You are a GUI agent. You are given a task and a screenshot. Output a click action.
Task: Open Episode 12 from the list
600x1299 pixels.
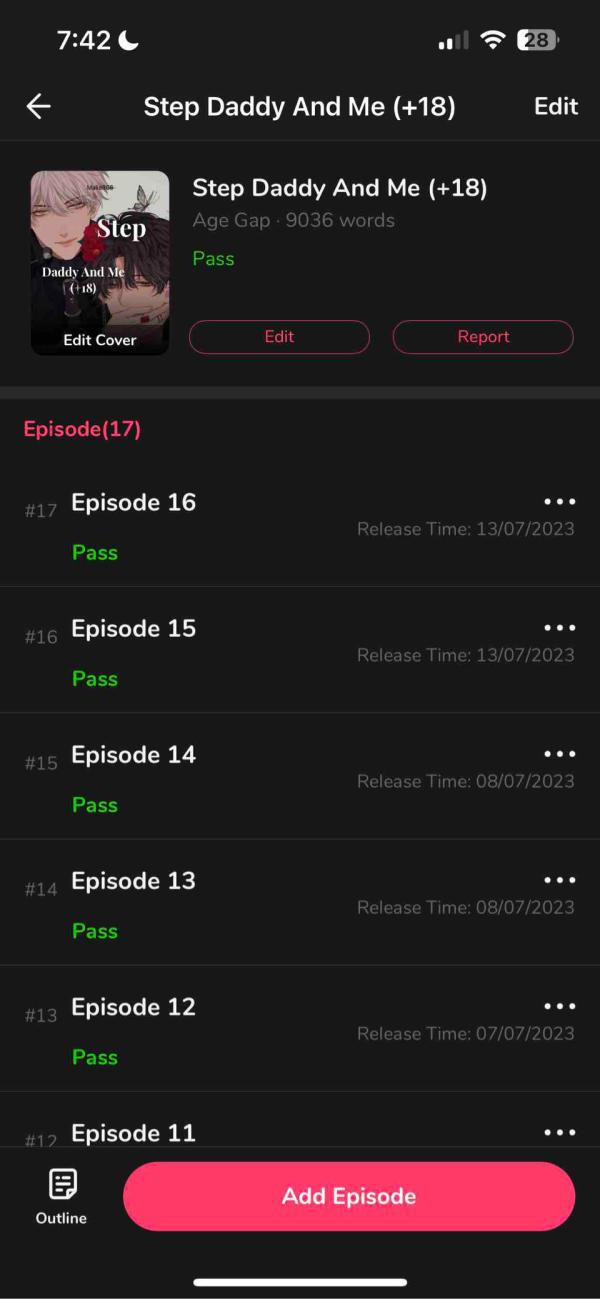[x=134, y=1006]
